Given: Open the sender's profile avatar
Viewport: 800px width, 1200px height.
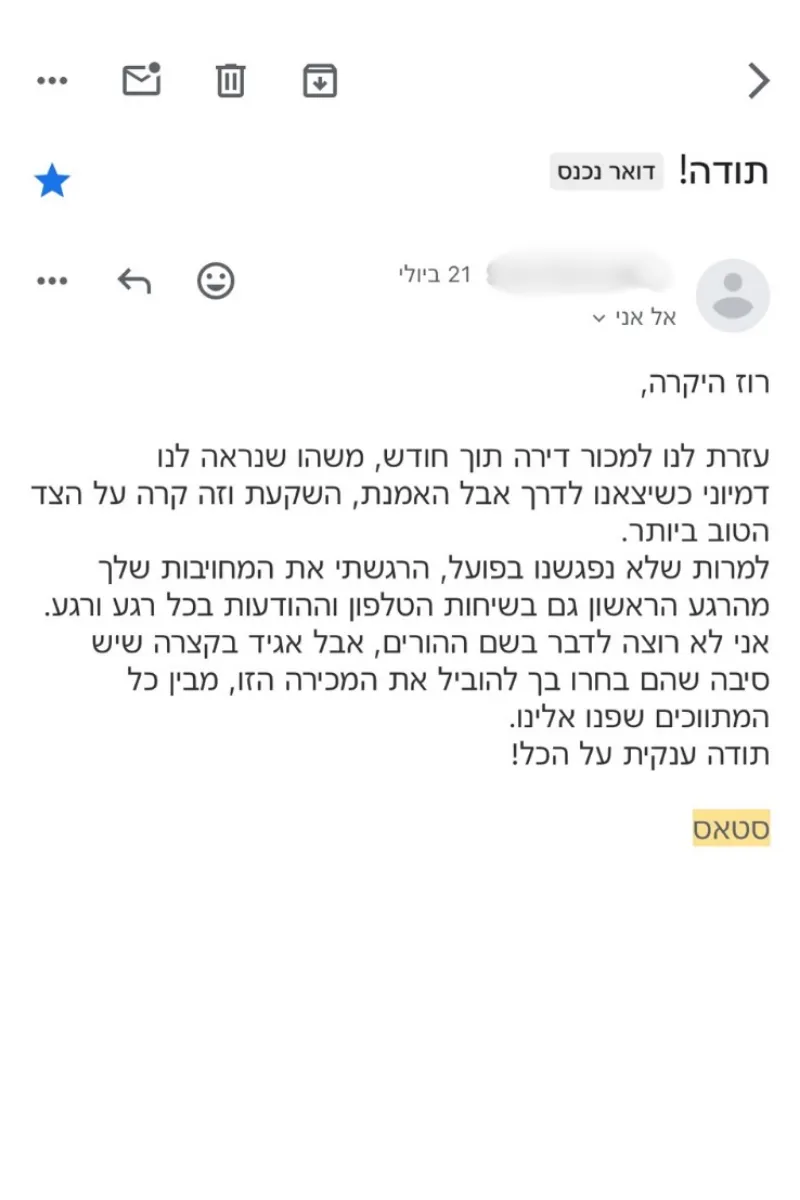Looking at the screenshot, I should (732, 296).
